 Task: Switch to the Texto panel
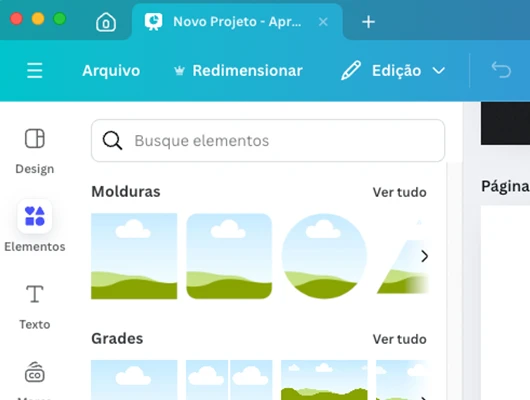(x=34, y=307)
